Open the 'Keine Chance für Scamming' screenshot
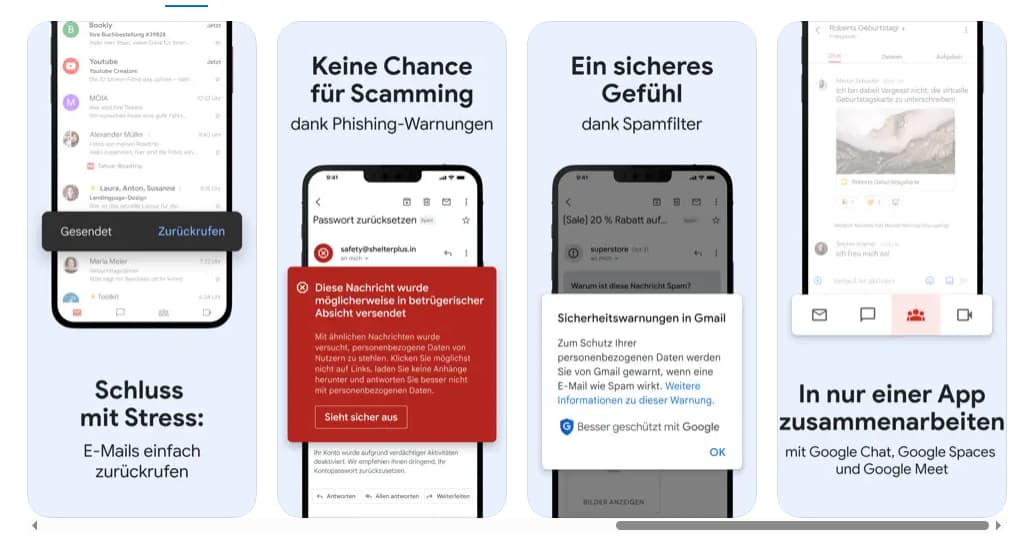The width and height of the screenshot is (1034, 547). click(x=391, y=268)
